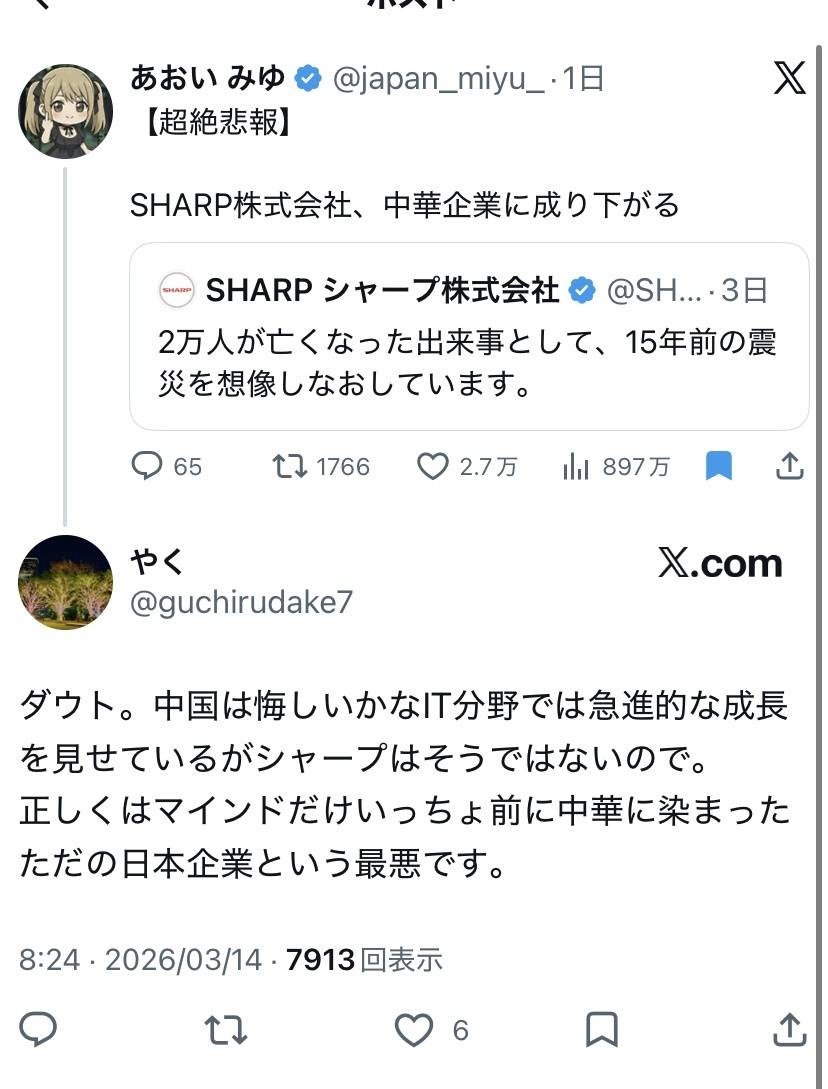This screenshot has width=828, height=1089.
Task: View analytics showing 897万 views
Action: (x=576, y=466)
